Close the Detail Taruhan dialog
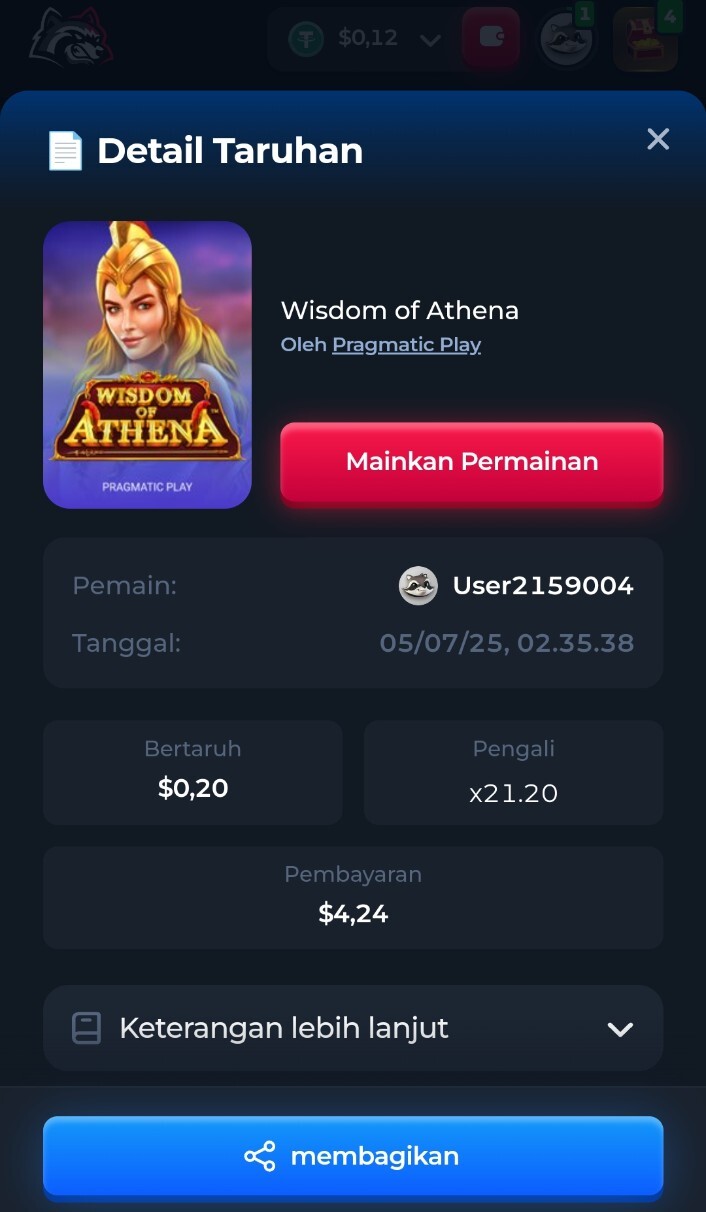 pyautogui.click(x=657, y=139)
